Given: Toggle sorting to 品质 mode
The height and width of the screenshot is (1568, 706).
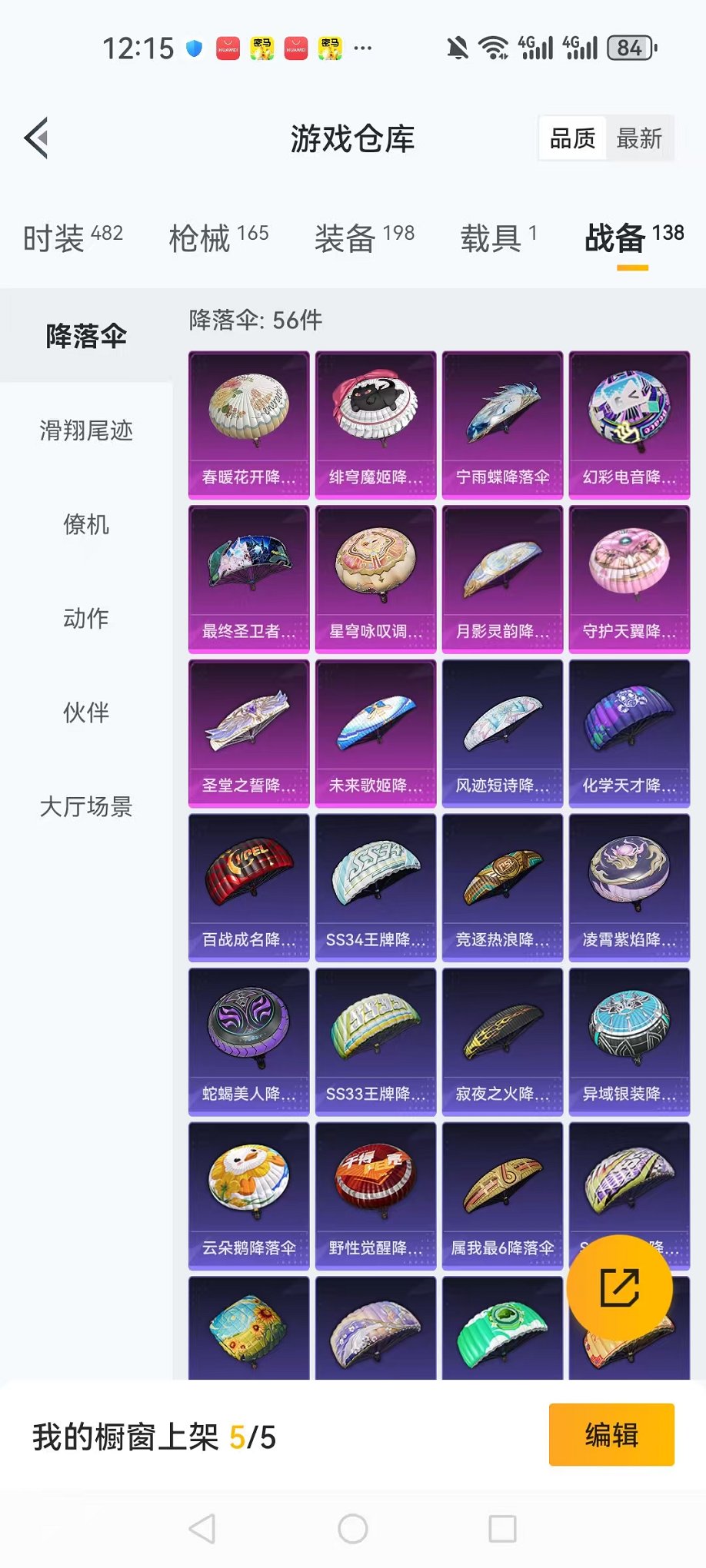Looking at the screenshot, I should pyautogui.click(x=571, y=138).
